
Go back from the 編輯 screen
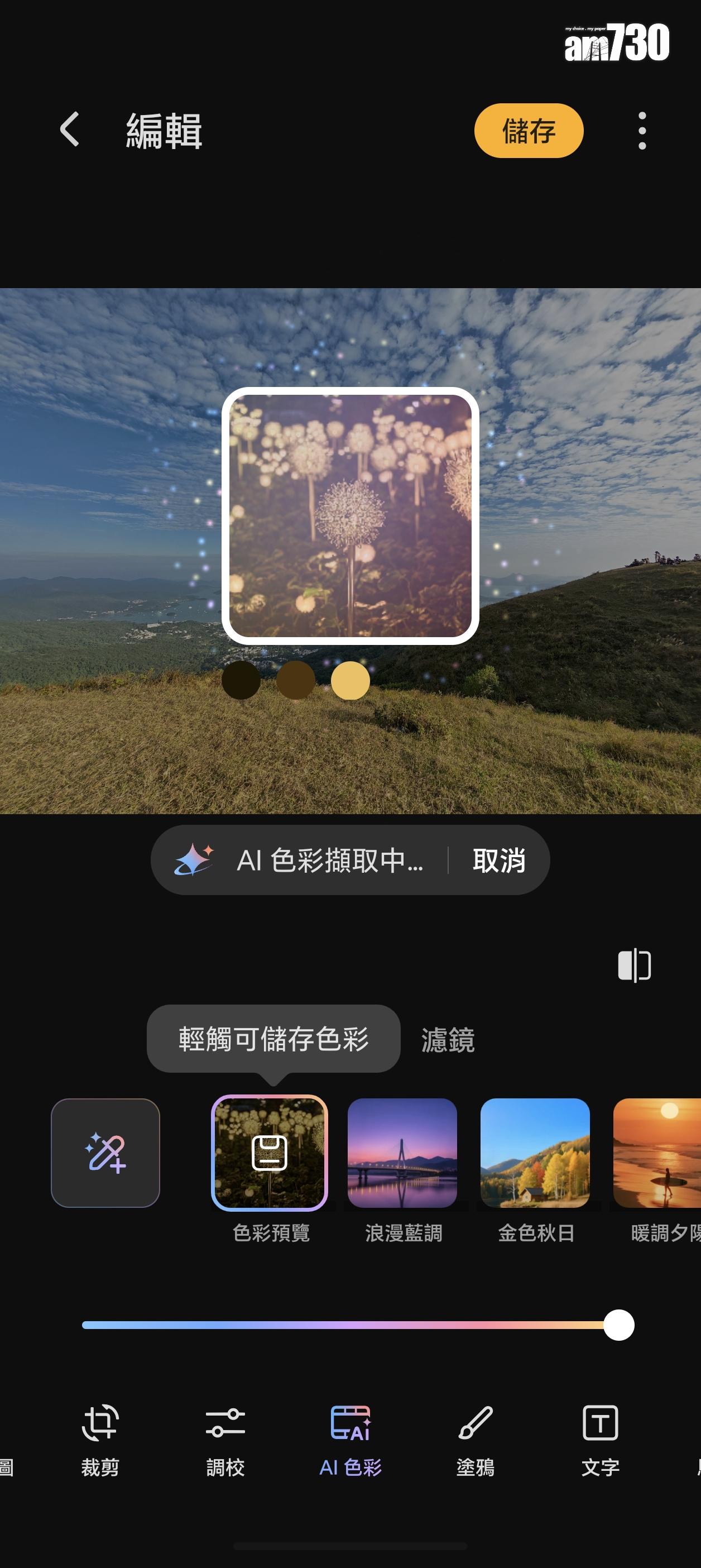[x=70, y=129]
